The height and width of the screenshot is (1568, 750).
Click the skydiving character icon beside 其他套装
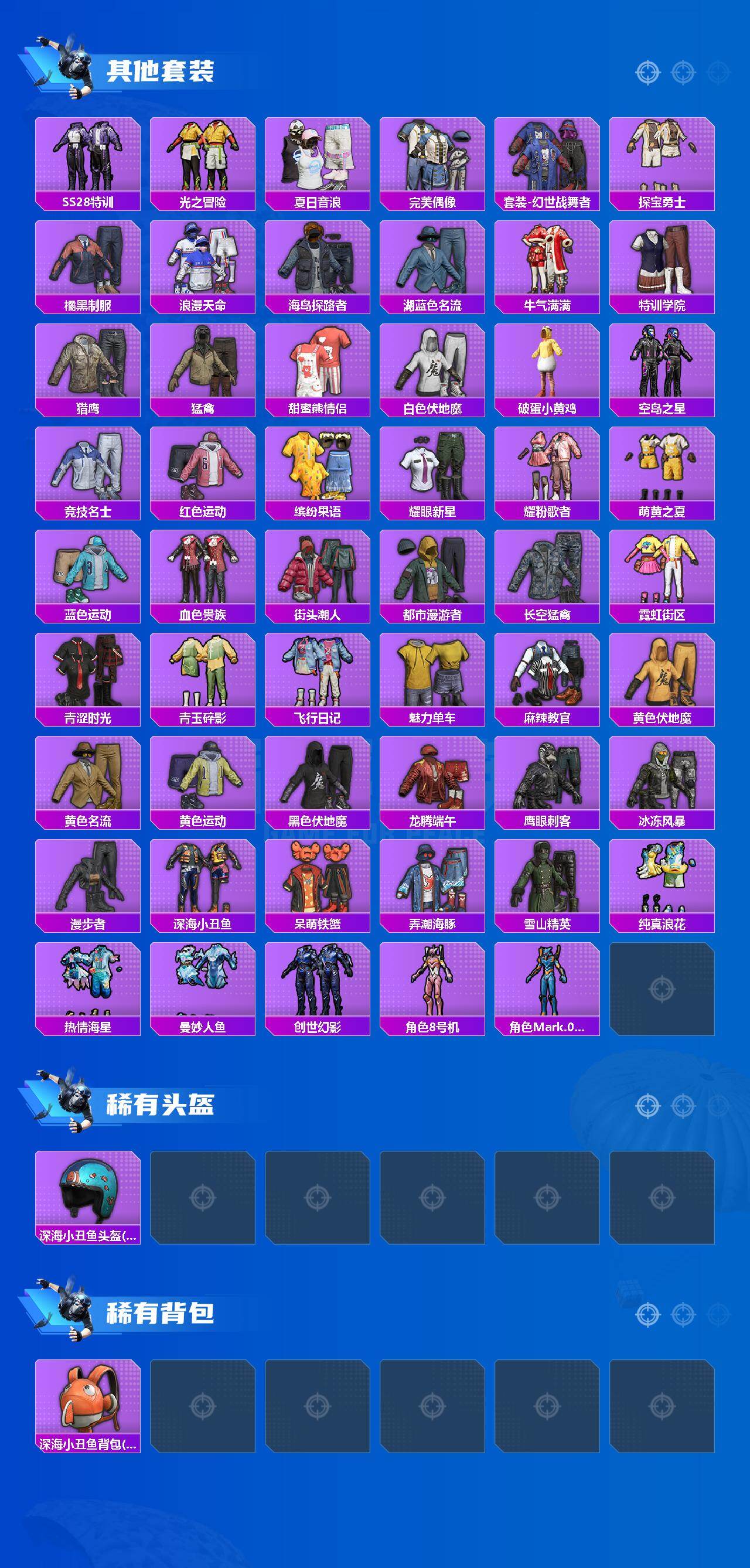[72, 67]
